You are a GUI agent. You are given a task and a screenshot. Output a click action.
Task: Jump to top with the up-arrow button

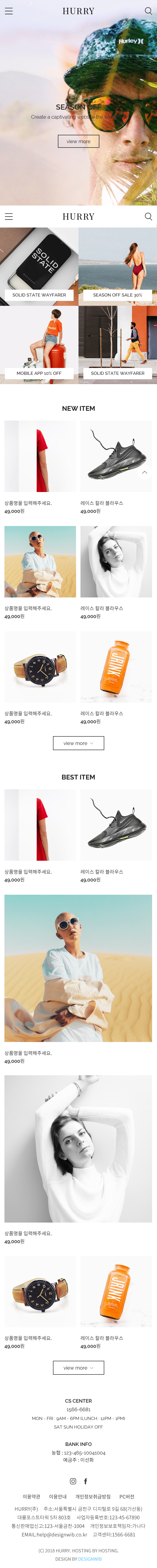tap(145, 472)
